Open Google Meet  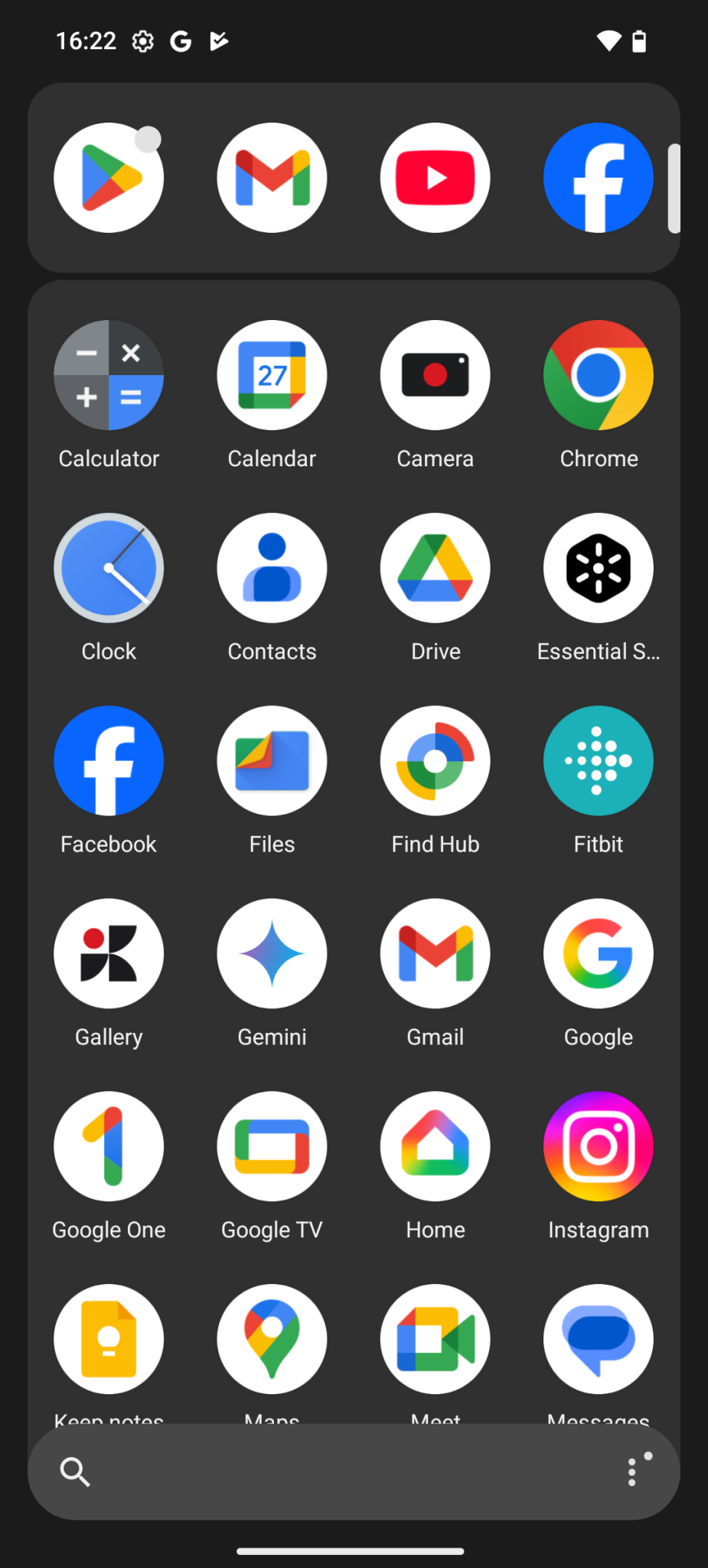tap(435, 1338)
